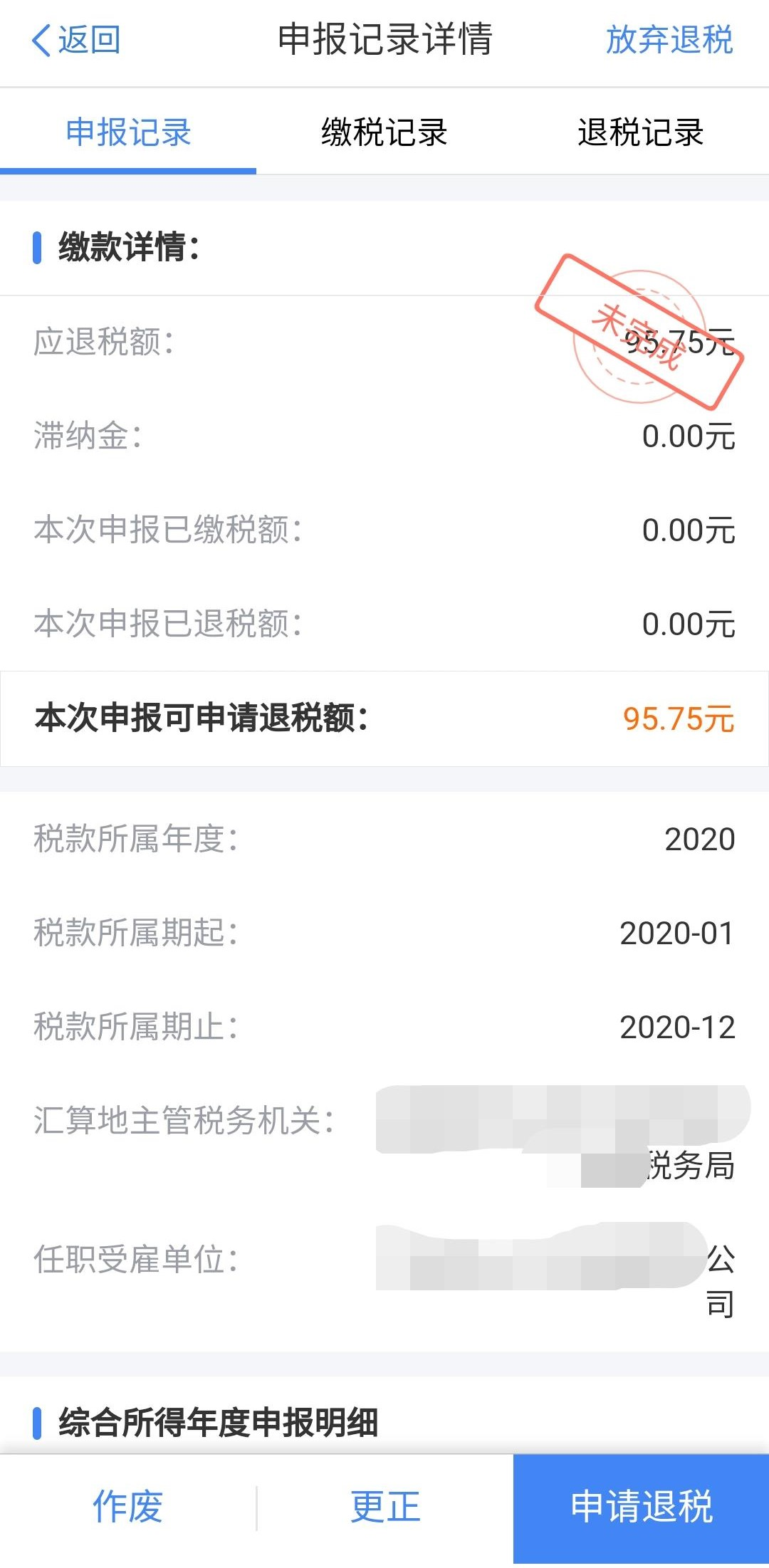Screen dimensions: 769x1568
Task: Tap 放弃退税 to give up the refund
Action: click(669, 40)
